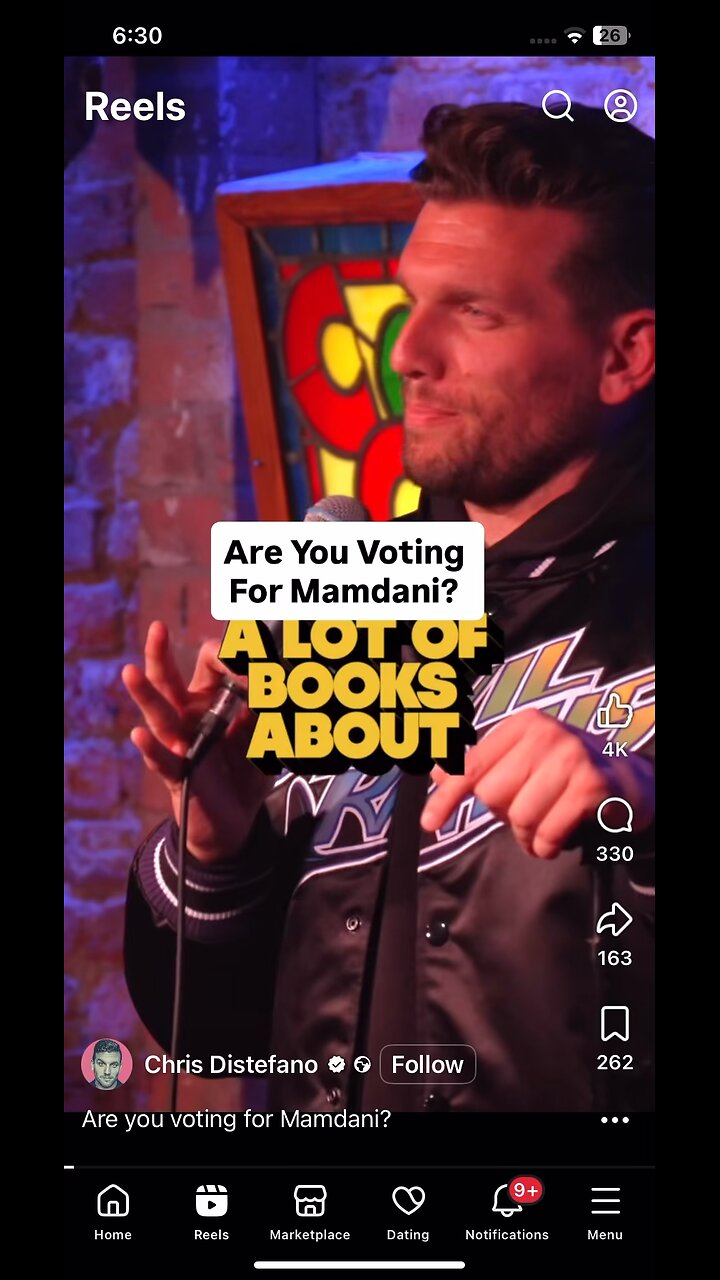Switch to the Dating tab

pyautogui.click(x=408, y=1210)
